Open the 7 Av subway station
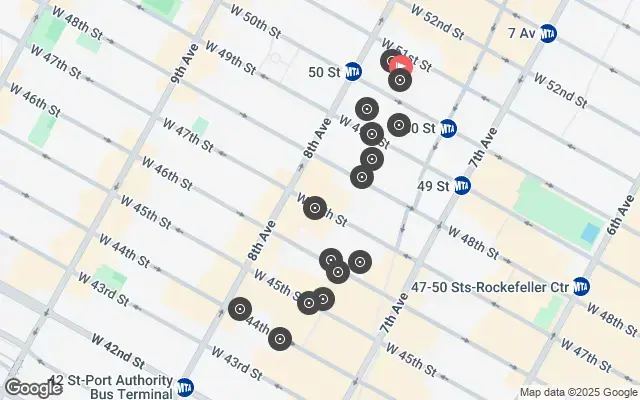The image size is (640, 400). pyautogui.click(x=548, y=34)
